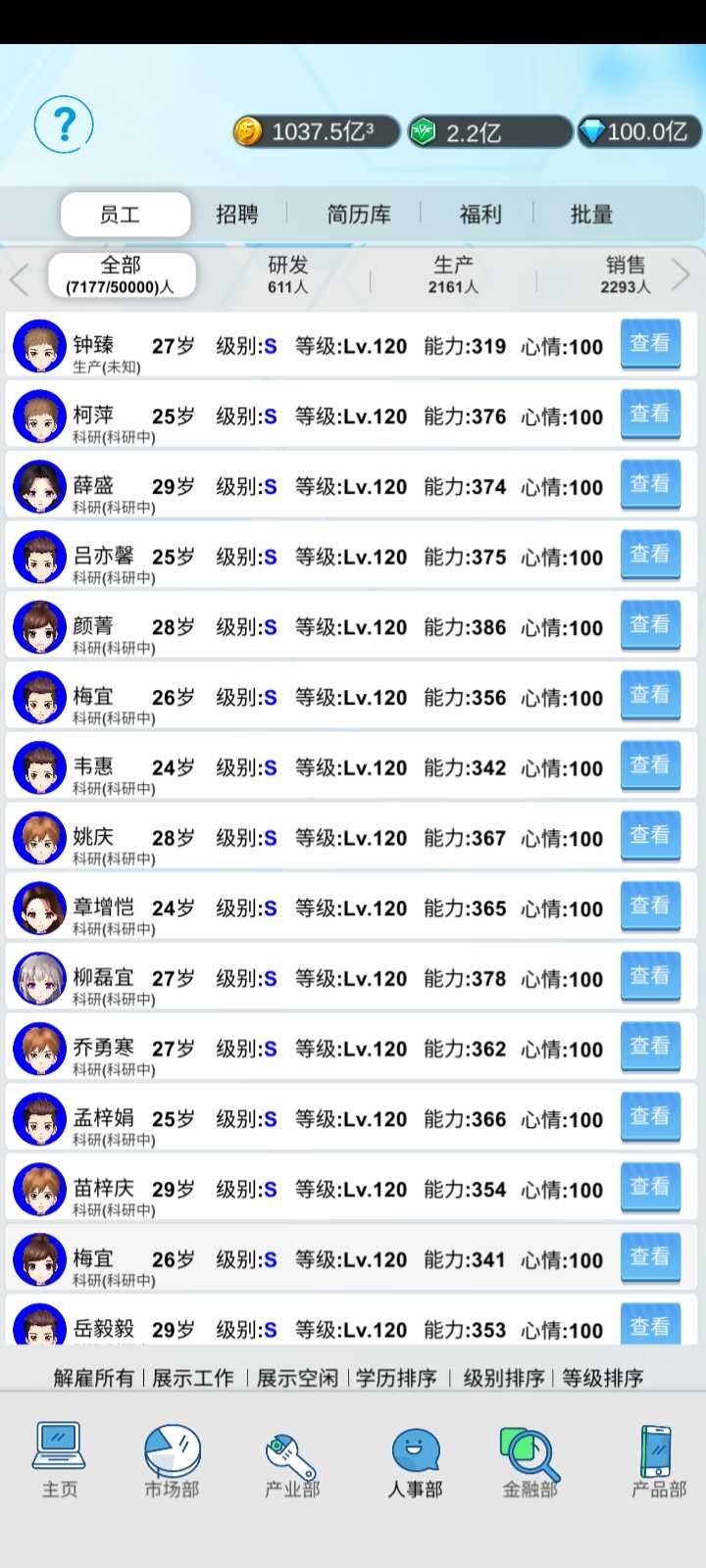Filter employees by 研发 department
This screenshot has height=1568, width=706.
pyautogui.click(x=288, y=274)
